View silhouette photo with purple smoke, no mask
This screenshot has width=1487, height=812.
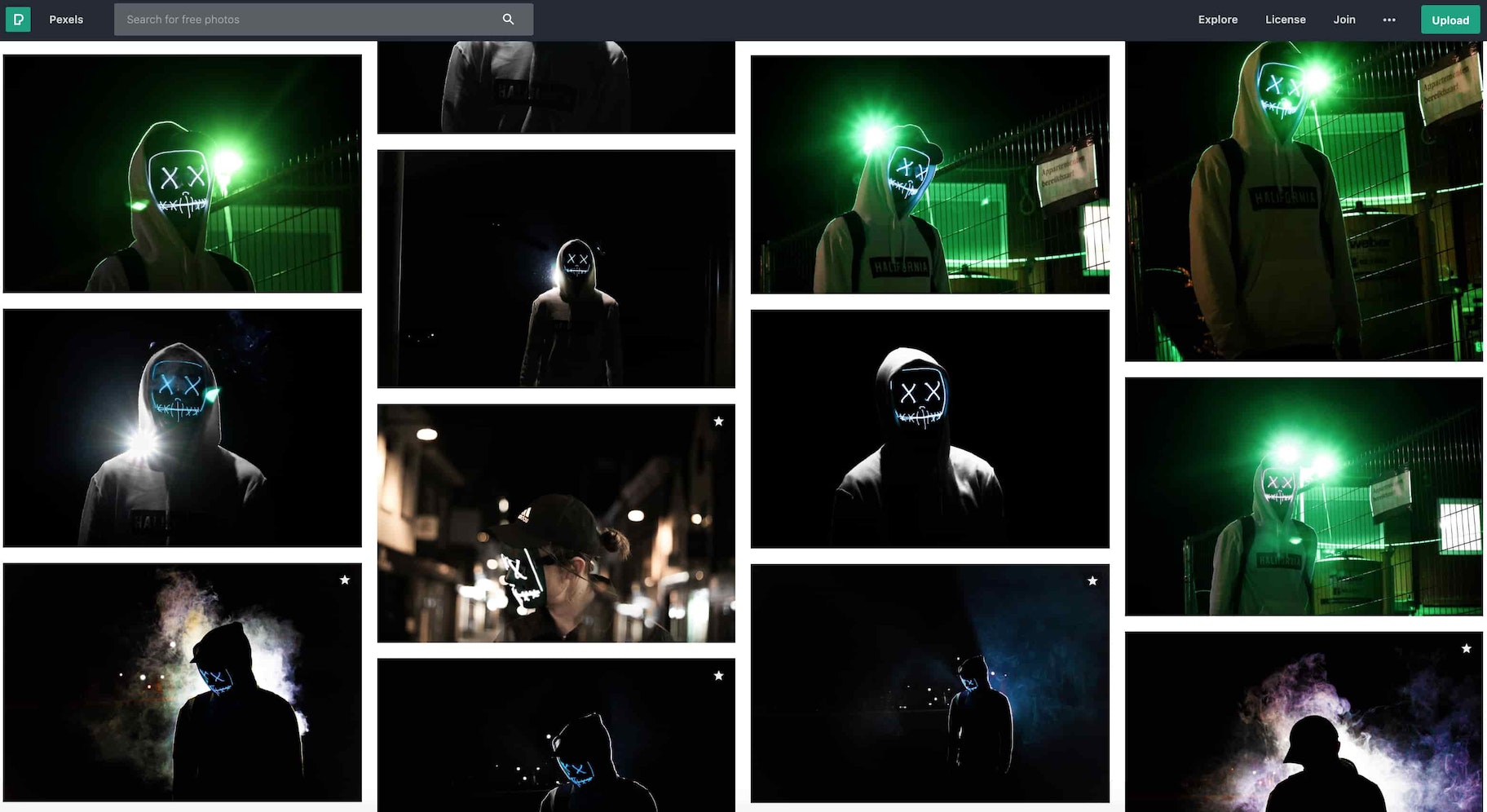pyautogui.click(x=1304, y=722)
